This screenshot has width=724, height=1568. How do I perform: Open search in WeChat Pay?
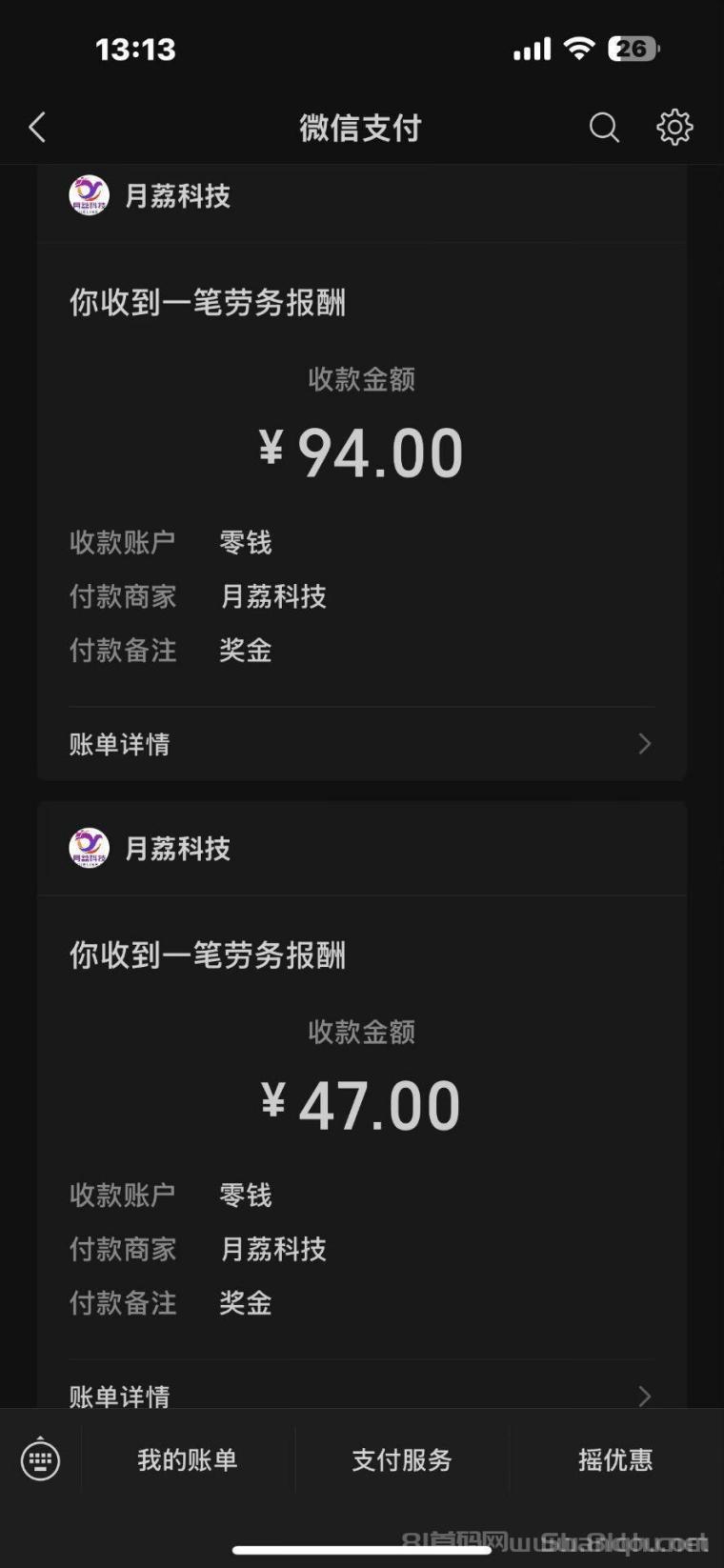click(604, 127)
